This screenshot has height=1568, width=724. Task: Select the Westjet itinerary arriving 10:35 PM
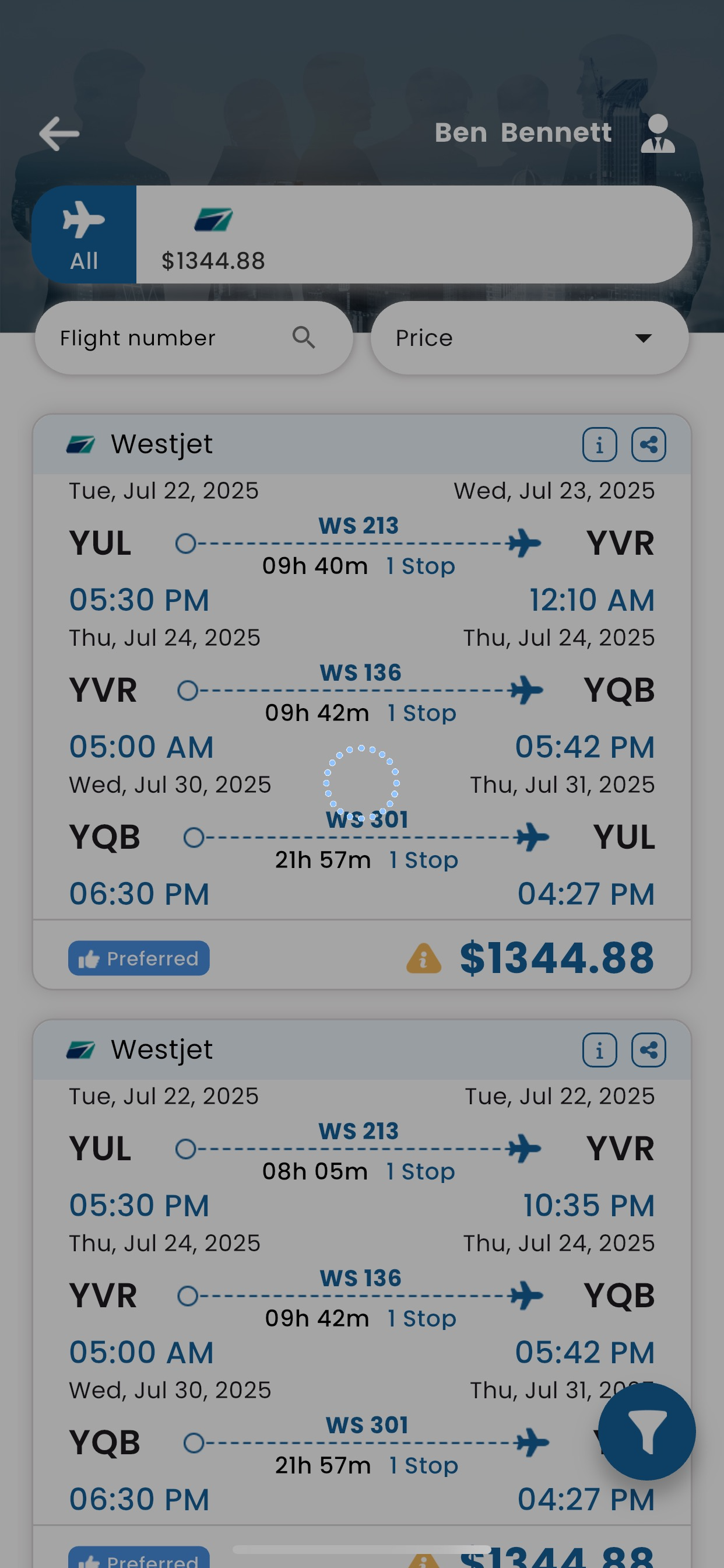(362, 1293)
